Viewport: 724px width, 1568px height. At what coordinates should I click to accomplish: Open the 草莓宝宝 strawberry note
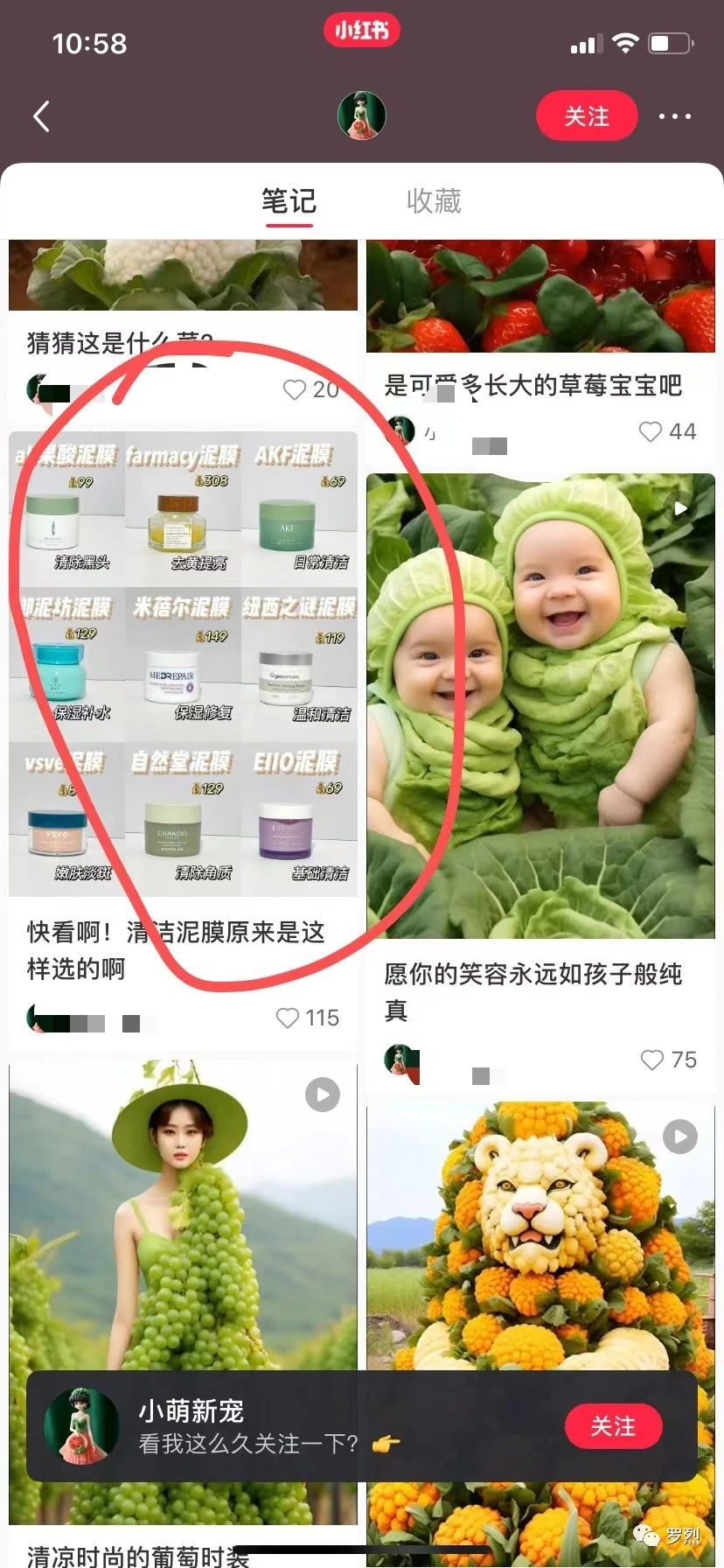point(540,297)
